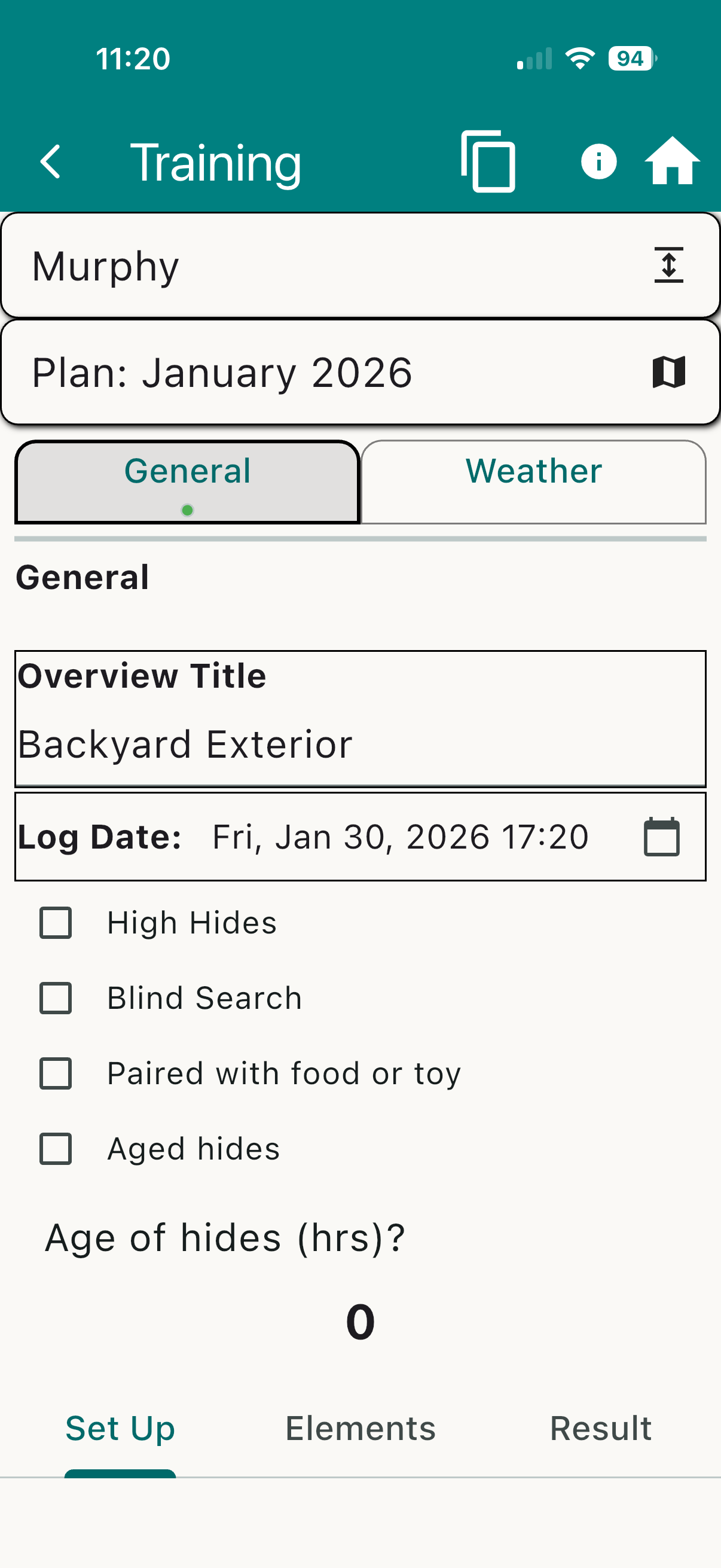Screen dimensions: 721x1568
Task: Tap the Age of hides value zero
Action: tap(360, 1320)
